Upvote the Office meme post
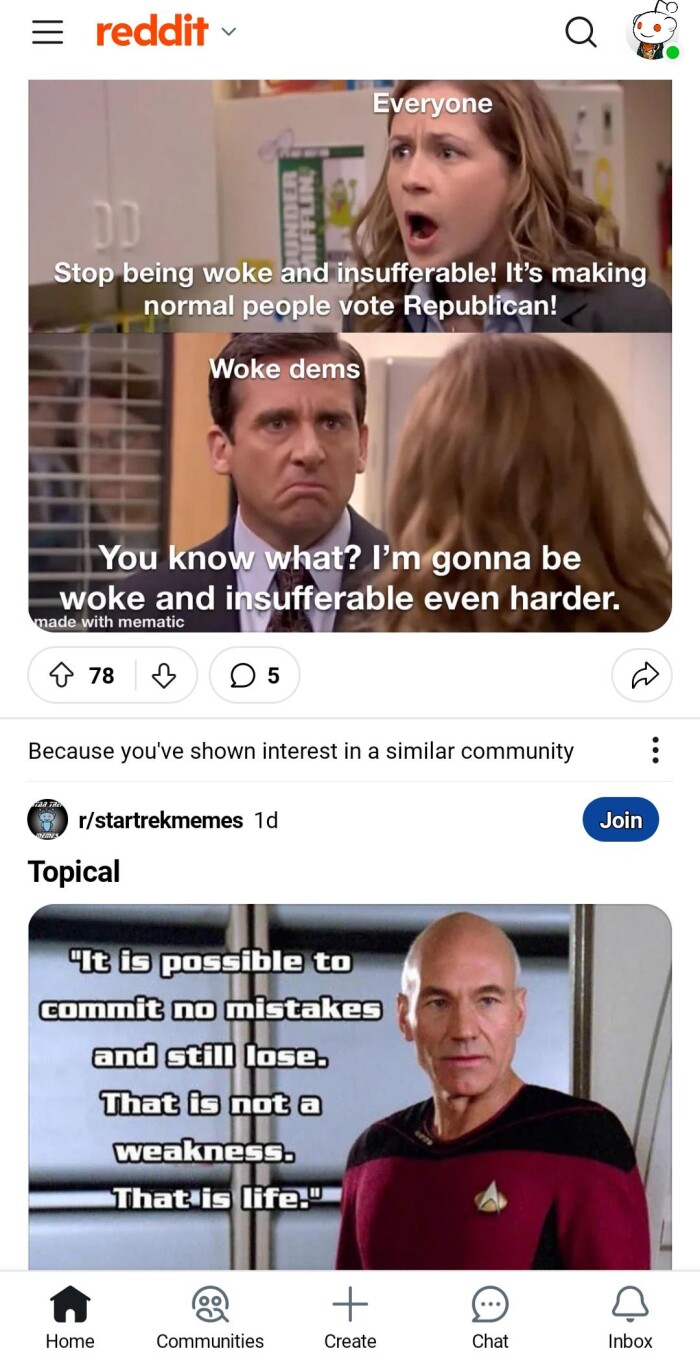 (x=62, y=676)
